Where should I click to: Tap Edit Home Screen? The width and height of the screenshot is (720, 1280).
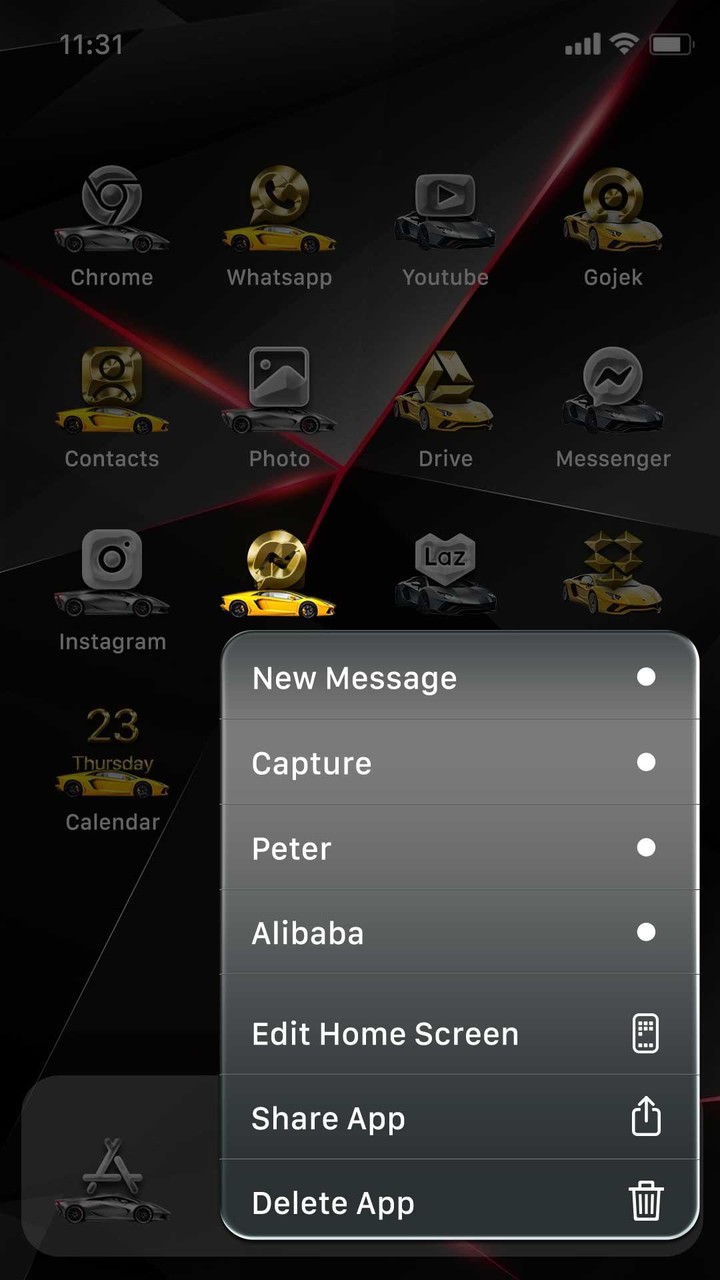tap(459, 1033)
